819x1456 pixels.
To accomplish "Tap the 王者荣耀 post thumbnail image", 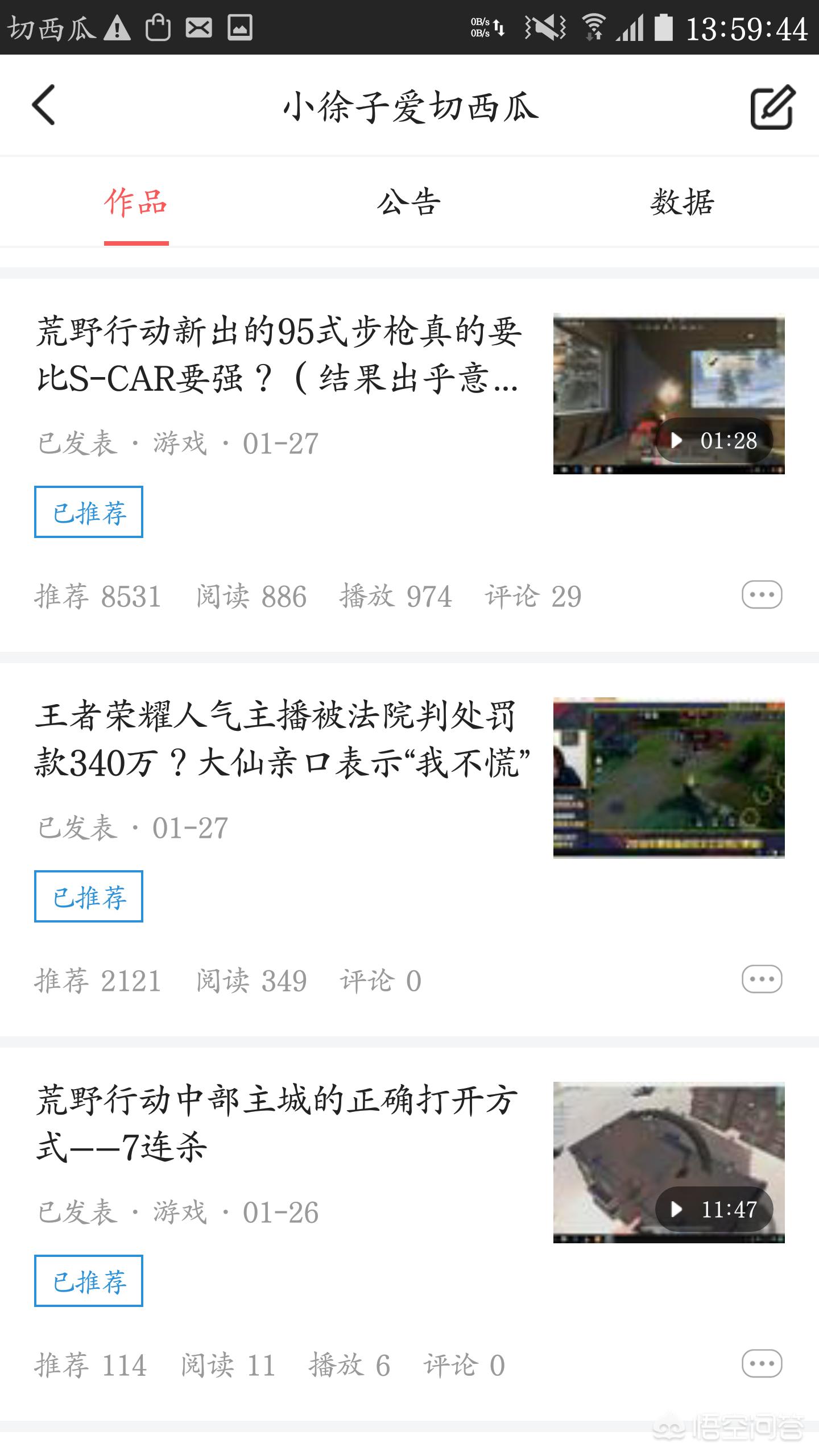I will [x=669, y=778].
